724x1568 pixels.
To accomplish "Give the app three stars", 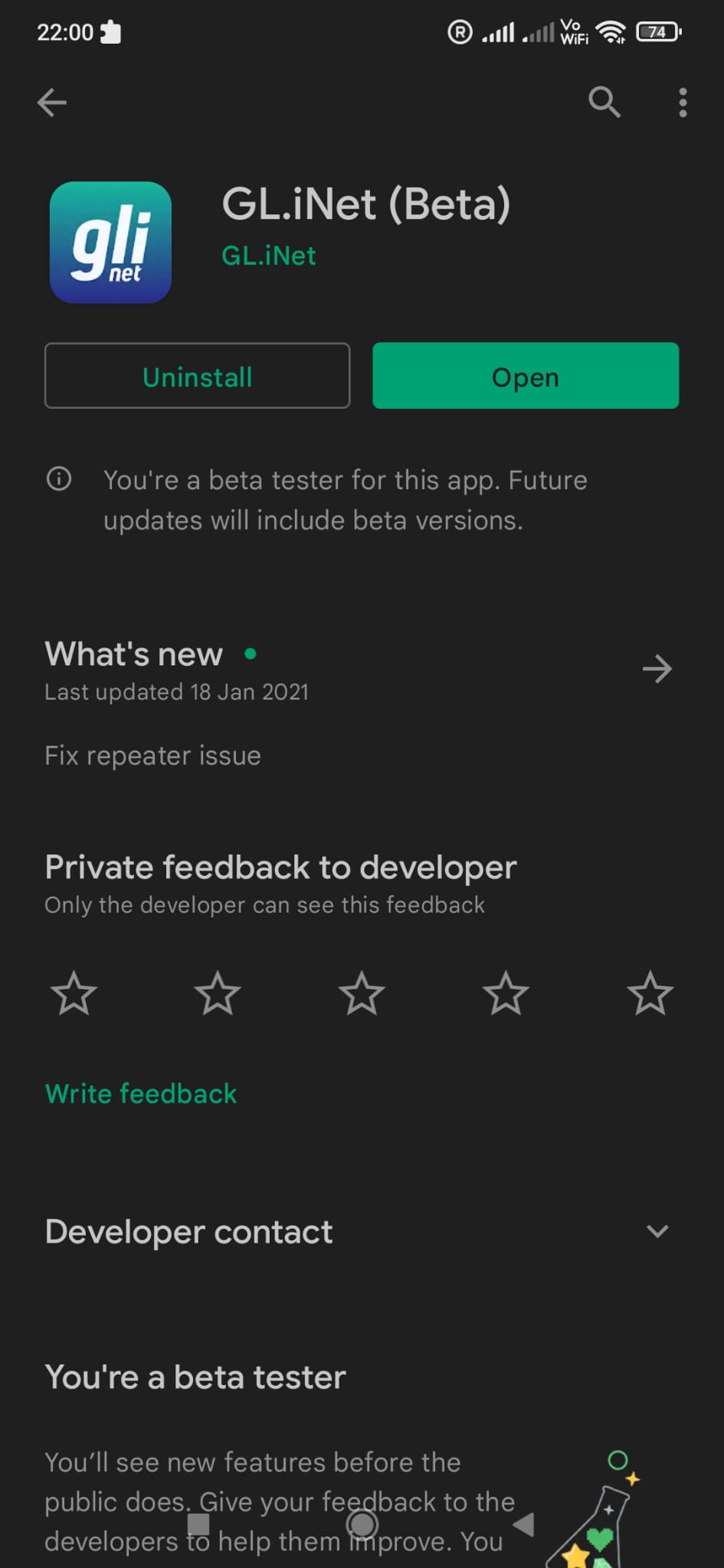I will [x=362, y=994].
